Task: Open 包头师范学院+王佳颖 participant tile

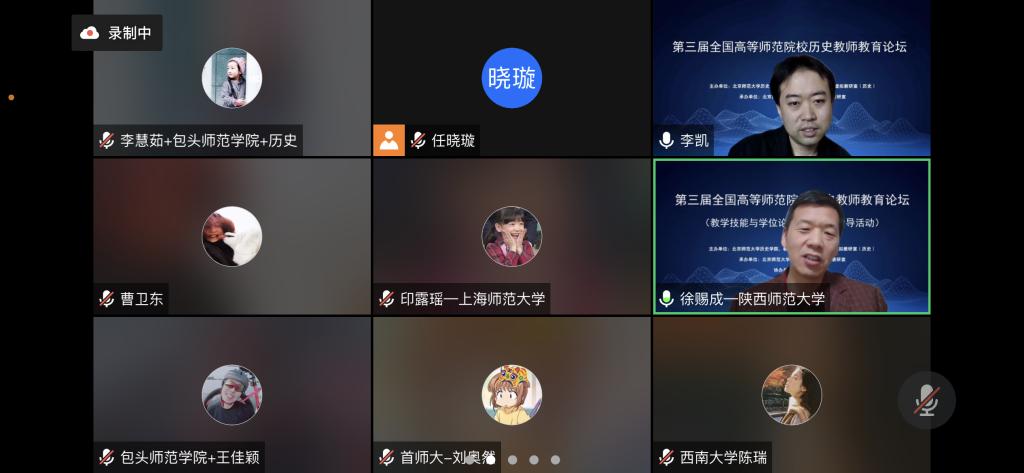Action: 232,394
